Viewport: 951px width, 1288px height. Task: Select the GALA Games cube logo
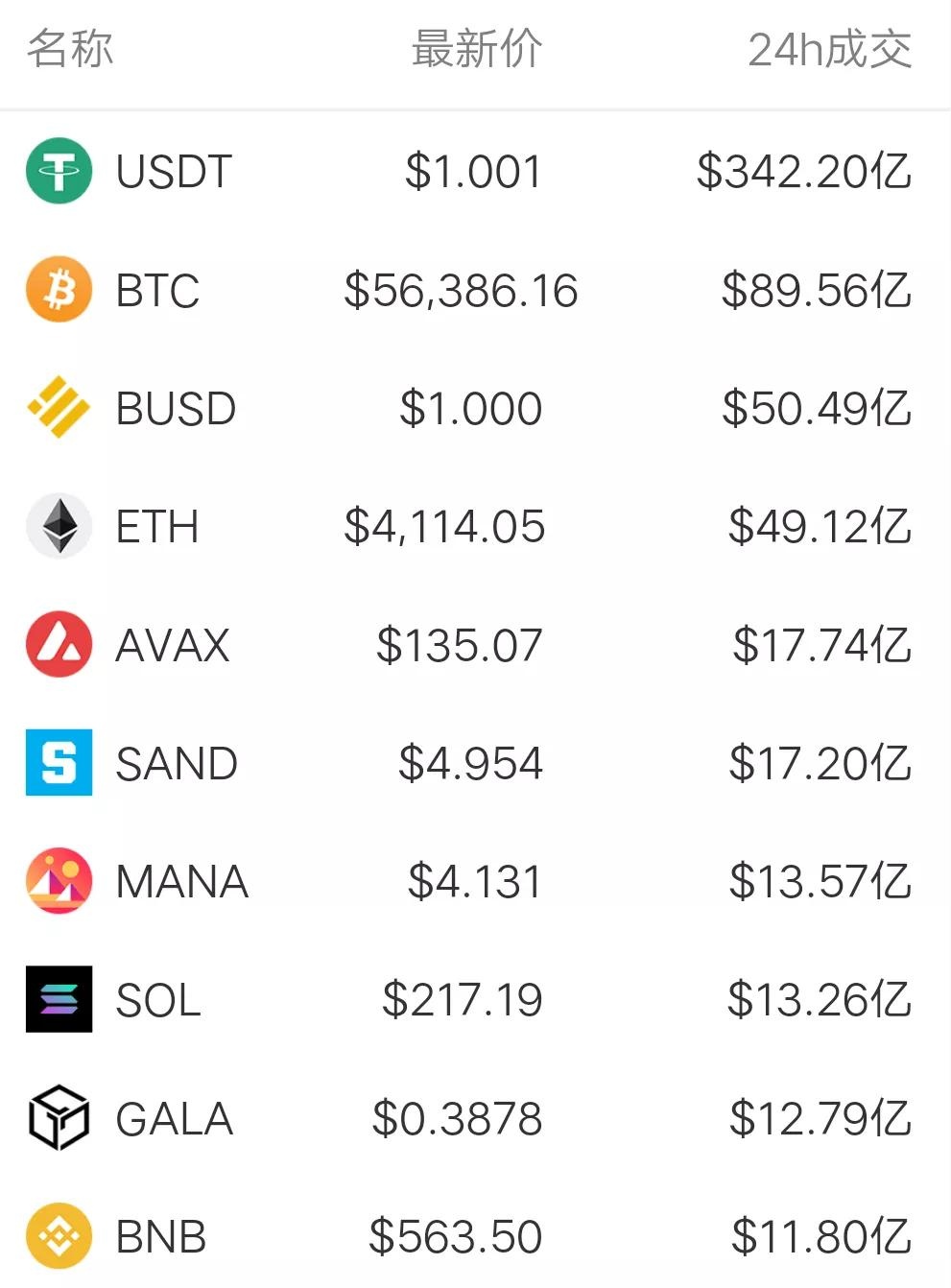(58, 1118)
